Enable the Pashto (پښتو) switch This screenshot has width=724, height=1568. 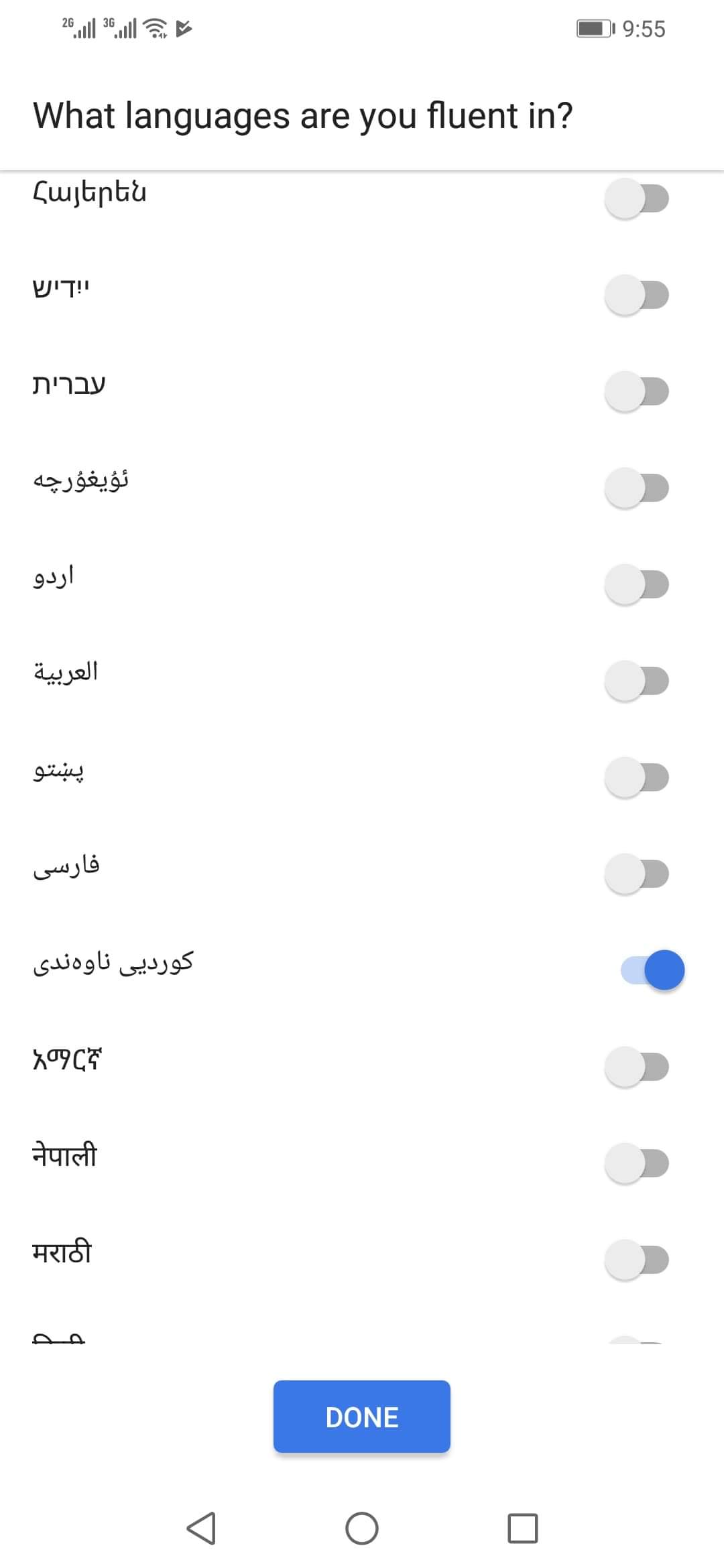pyautogui.click(x=637, y=777)
